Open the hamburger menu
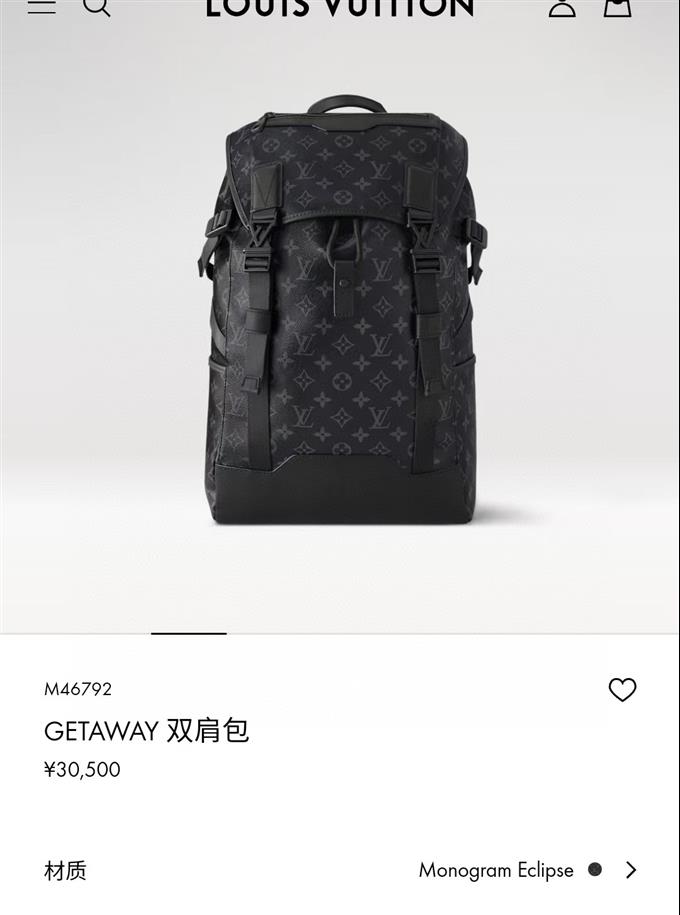Viewport: 680px width, 915px height. tap(41, 6)
